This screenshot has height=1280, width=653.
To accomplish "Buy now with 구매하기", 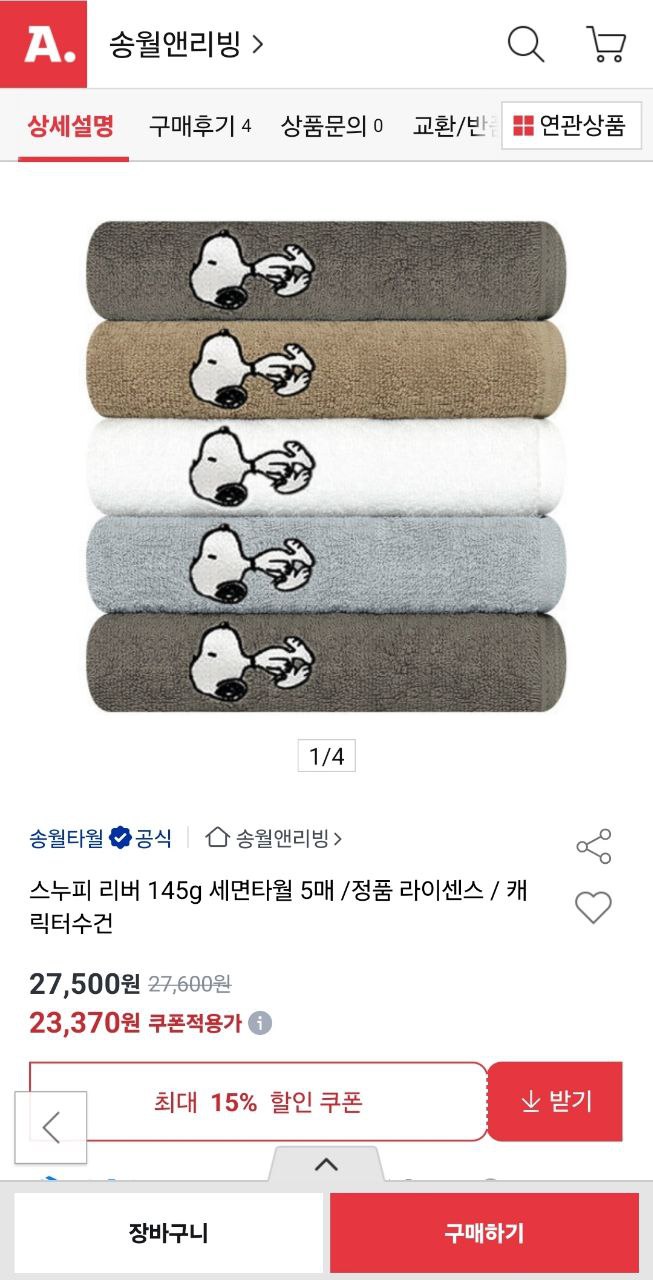I will [x=484, y=1232].
